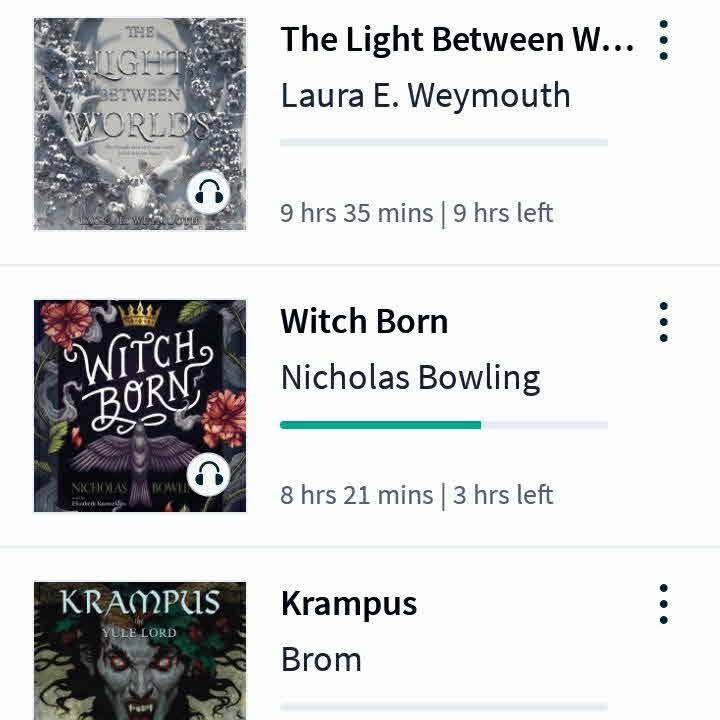Select the Krampus title by Brom

coord(348,604)
